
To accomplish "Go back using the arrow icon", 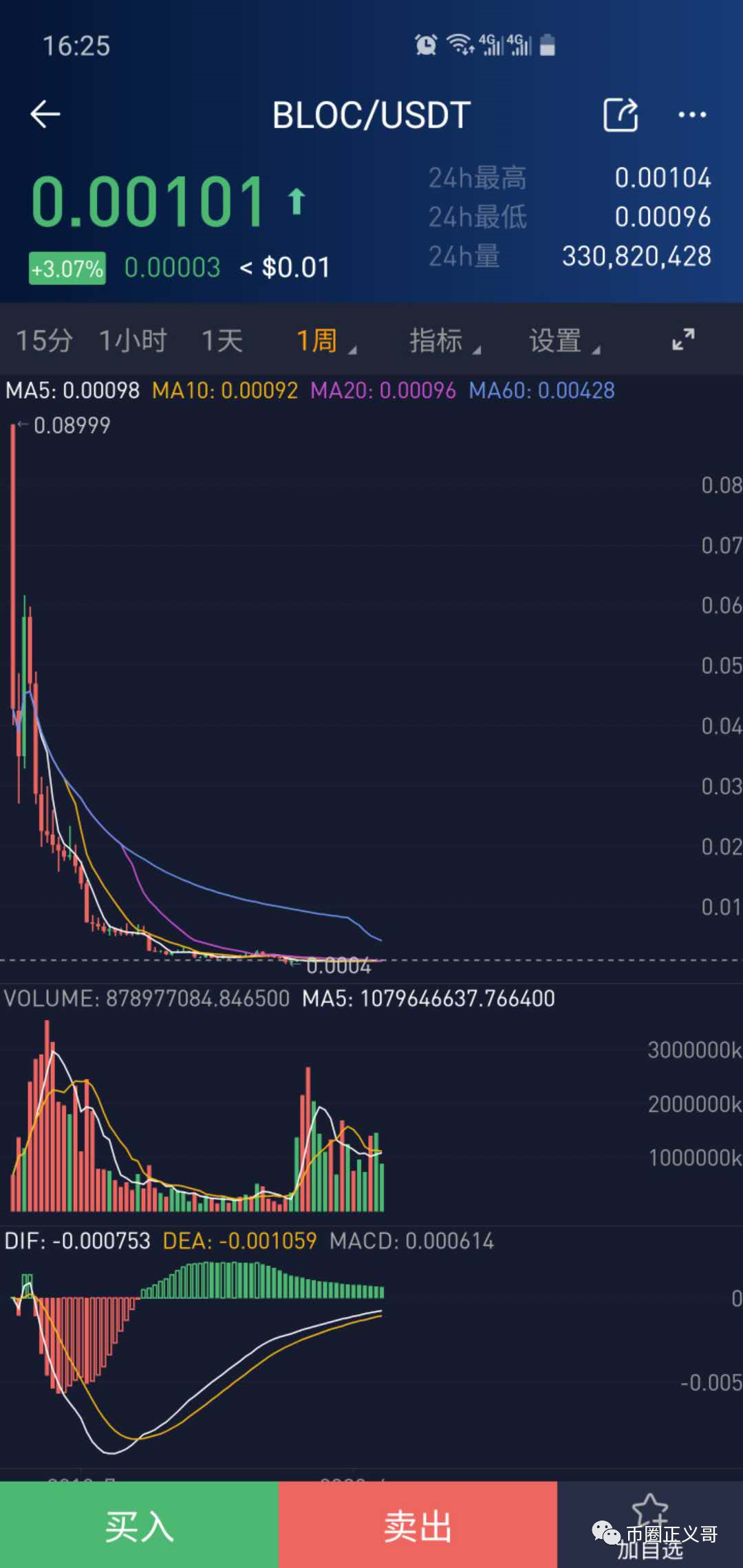I will click(x=46, y=114).
